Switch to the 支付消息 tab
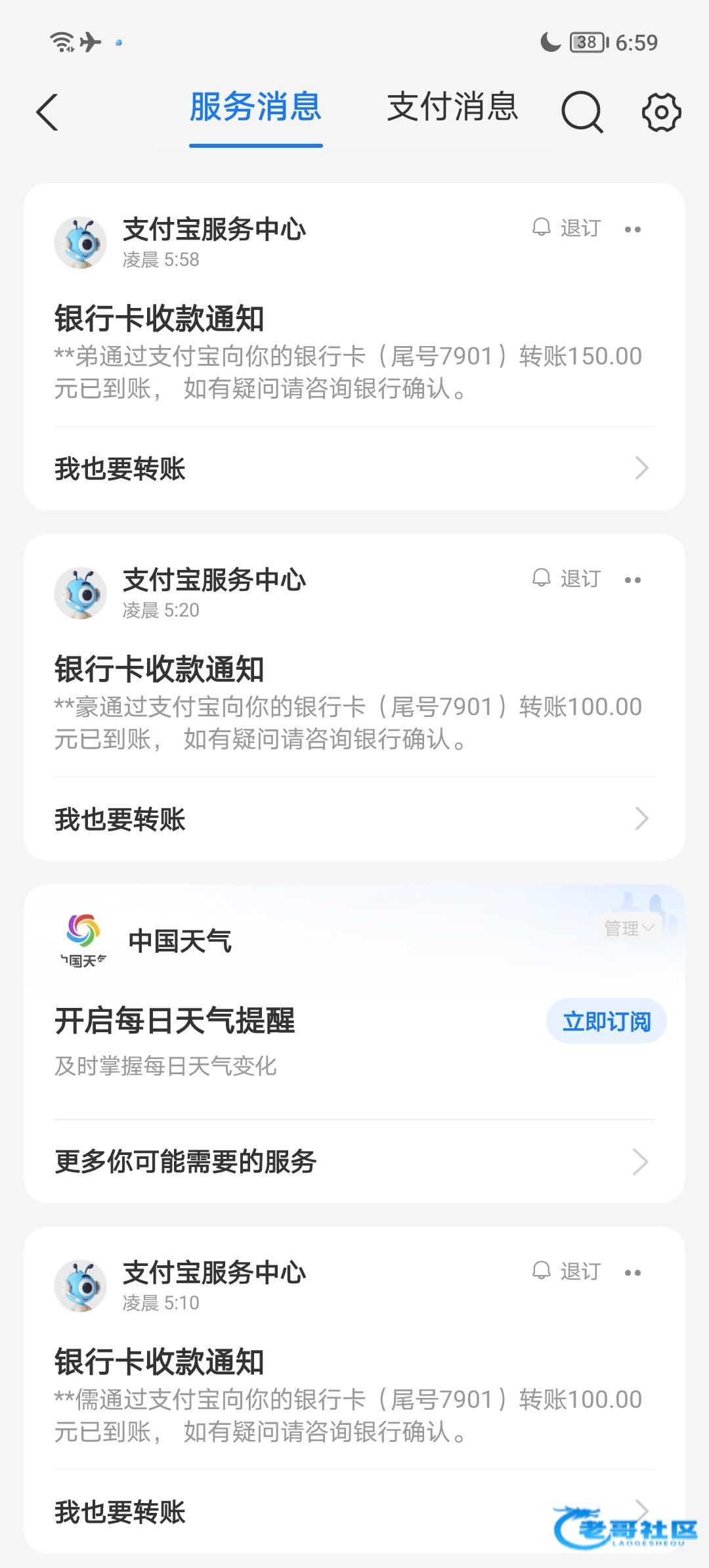The image size is (709, 1568). (452, 107)
